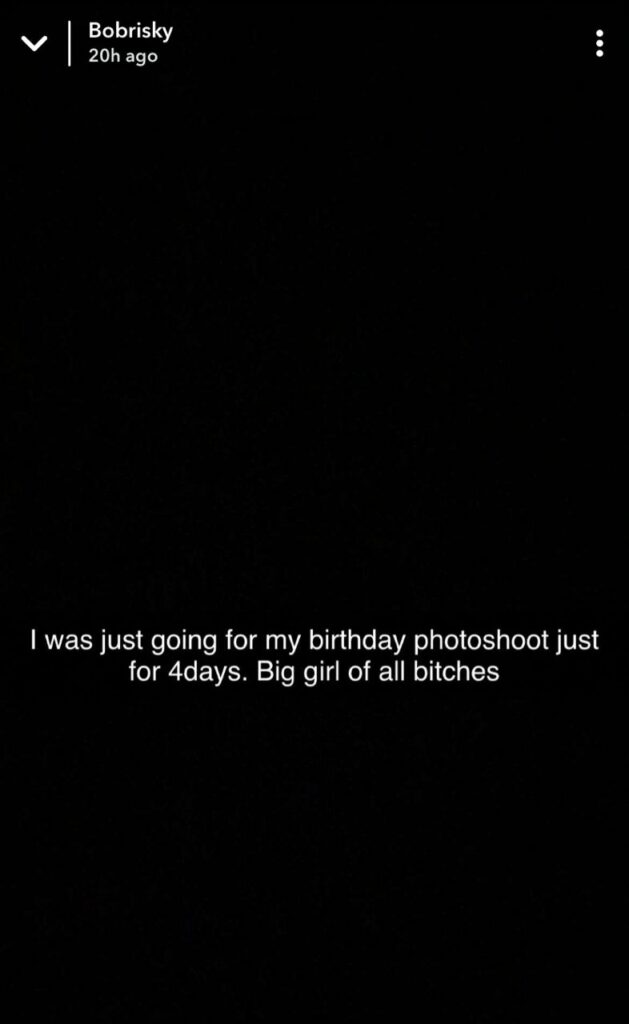Open the three-dot overflow menu

600,44
